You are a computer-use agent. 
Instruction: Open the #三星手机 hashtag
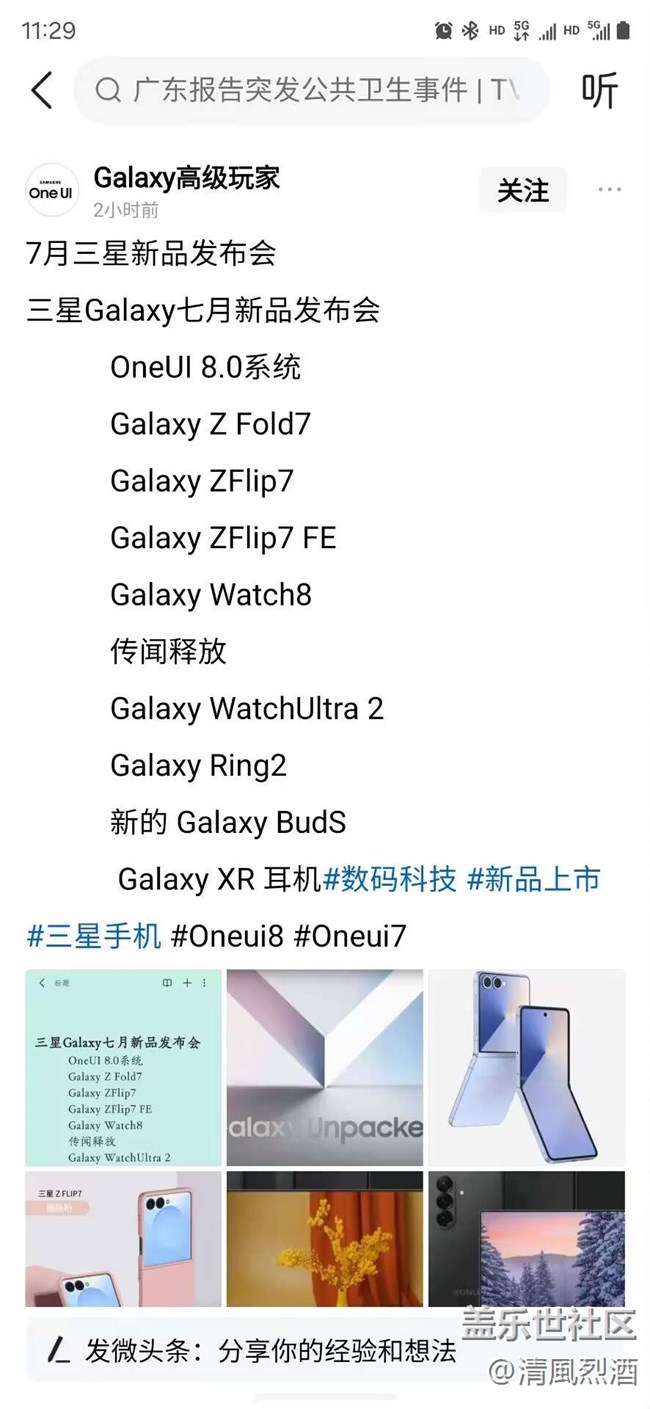click(94, 936)
